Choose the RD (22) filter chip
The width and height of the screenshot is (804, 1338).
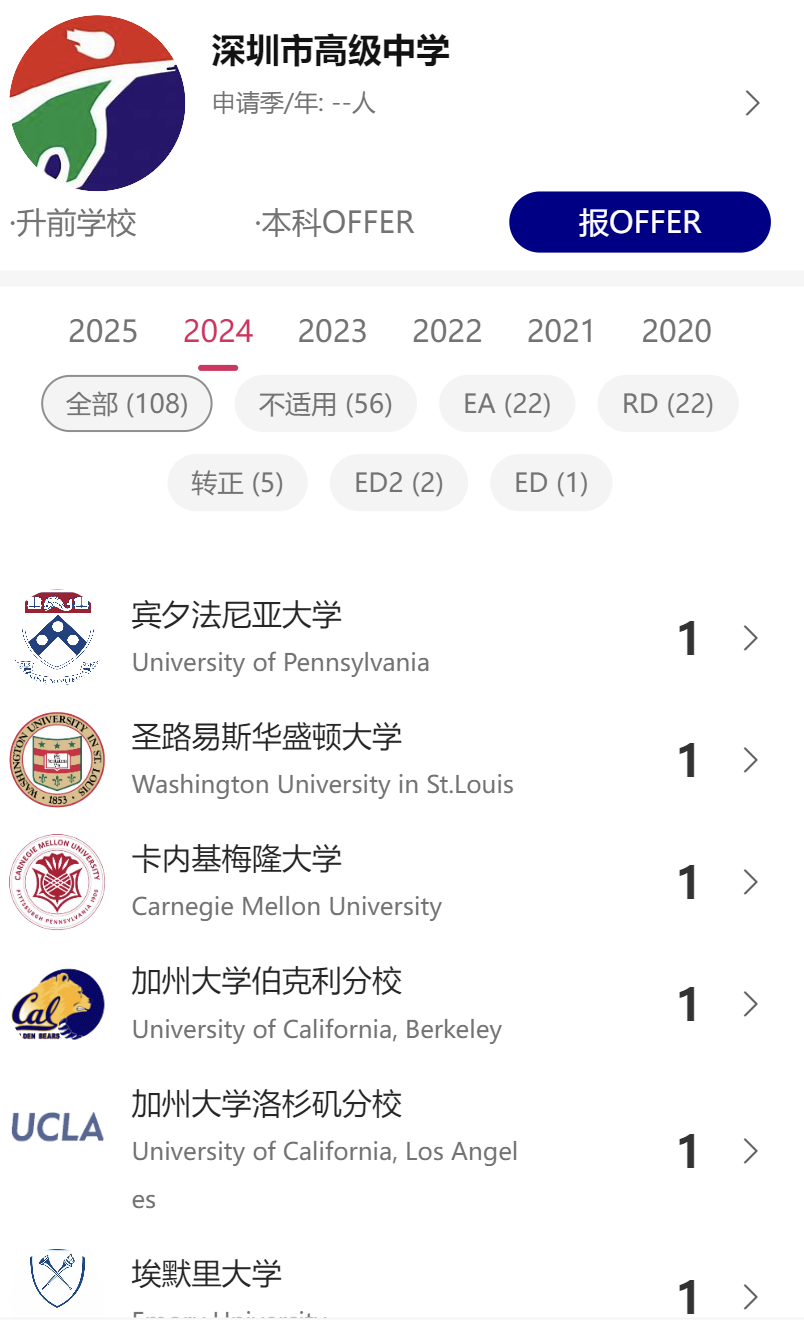[667, 404]
